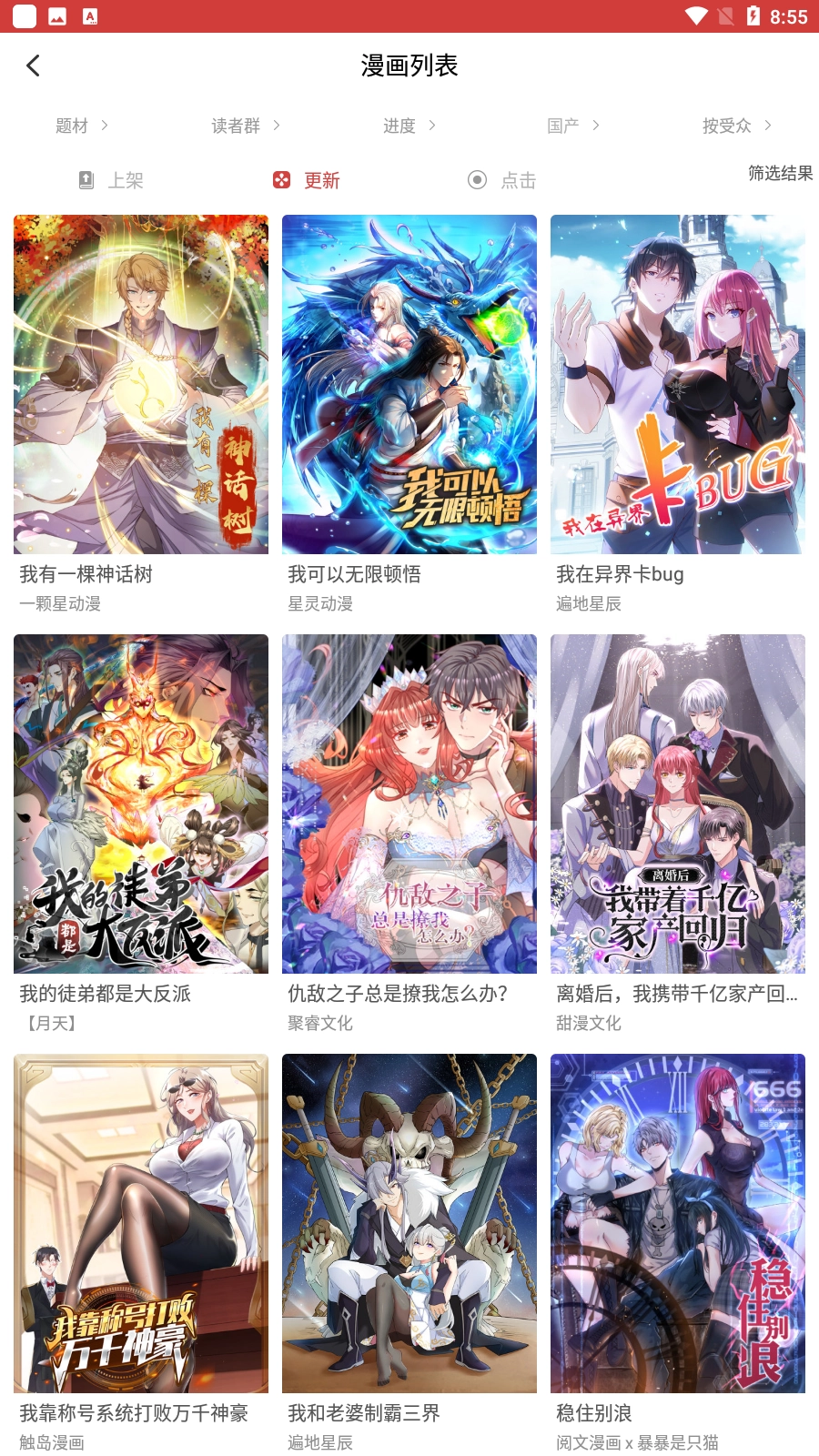The image size is (819, 1456).
Task: Tap the back arrow icon
Action: 34,66
